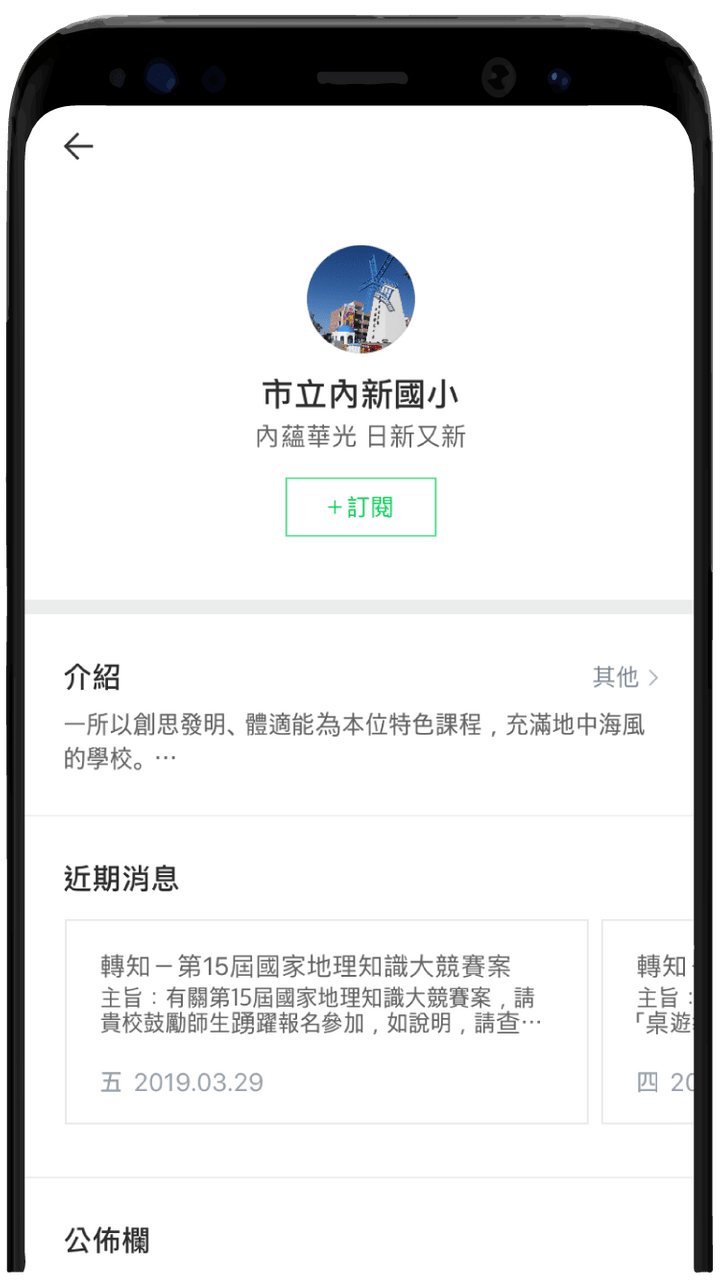Viewport: 720px width, 1281px height.
Task: Tap the +訂閱 subscribe button
Action: (x=361, y=507)
